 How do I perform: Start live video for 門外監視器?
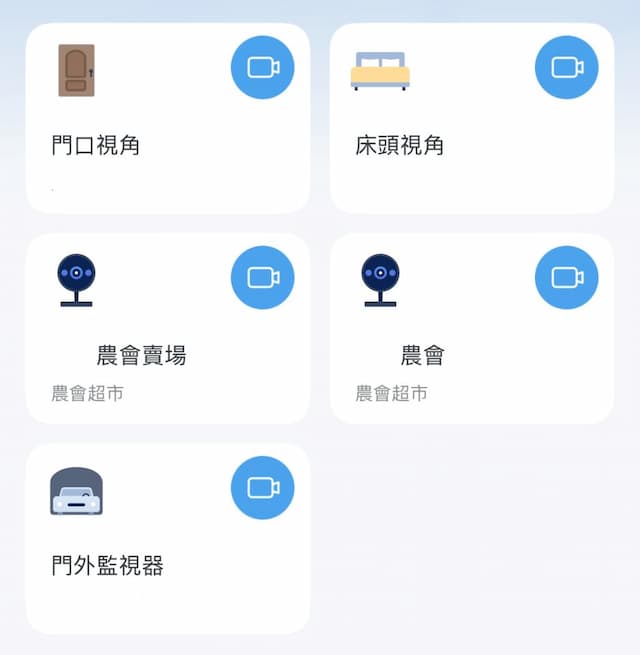coord(263,487)
